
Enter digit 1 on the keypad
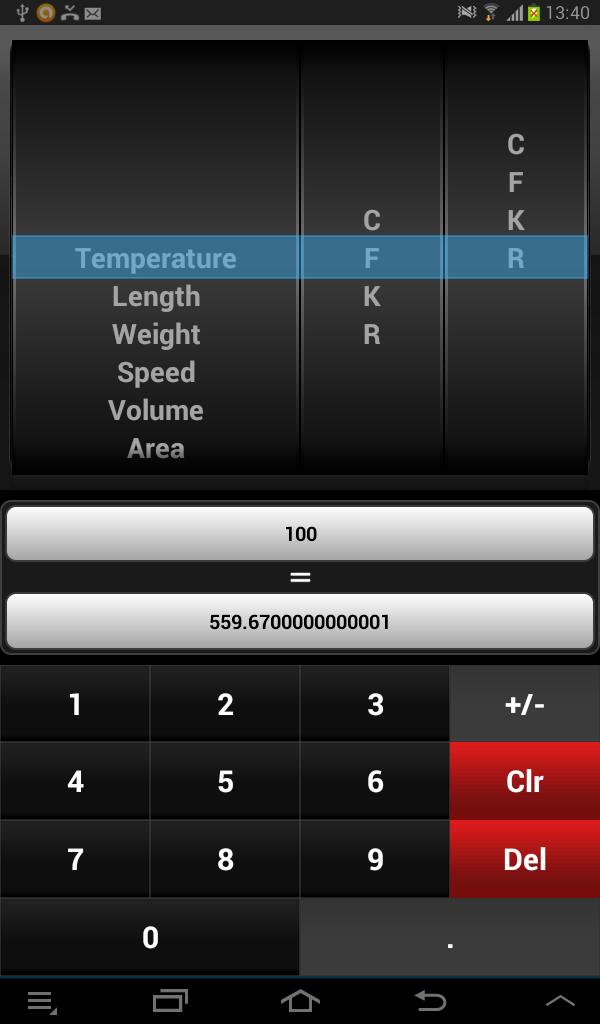point(75,705)
